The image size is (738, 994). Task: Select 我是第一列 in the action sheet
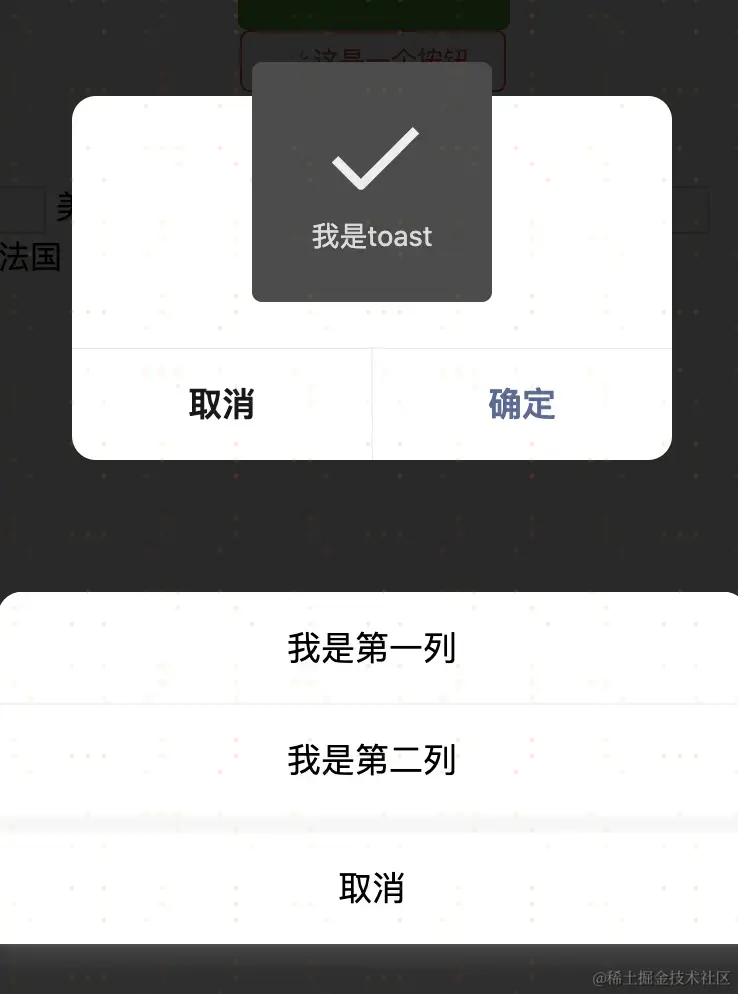pos(371,648)
